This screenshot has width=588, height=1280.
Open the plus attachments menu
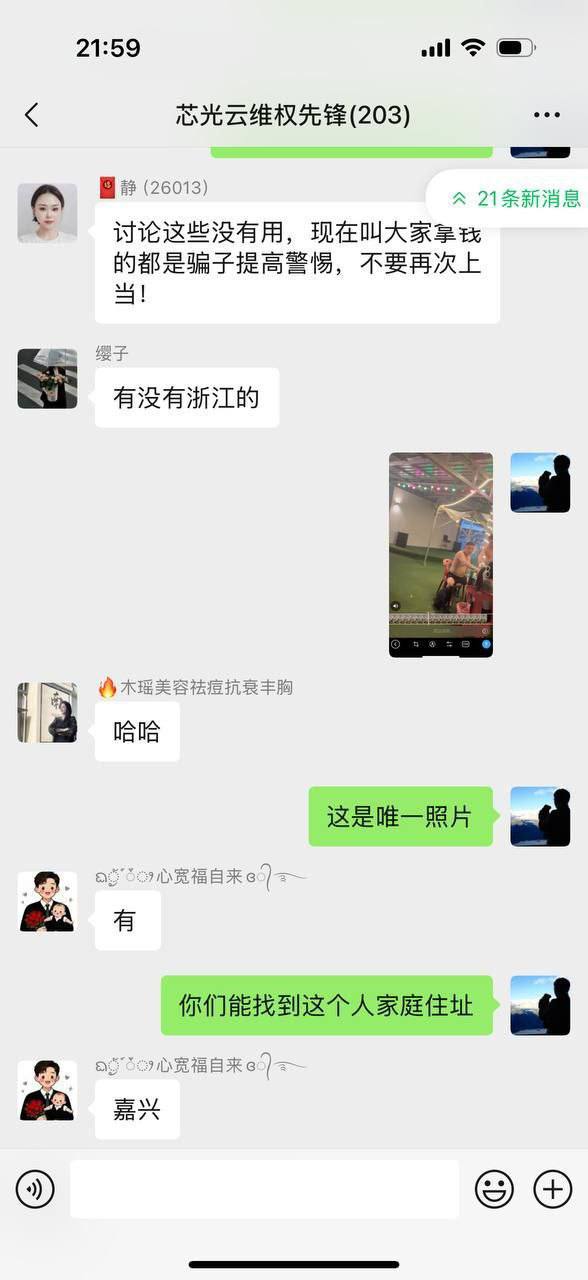click(553, 1189)
